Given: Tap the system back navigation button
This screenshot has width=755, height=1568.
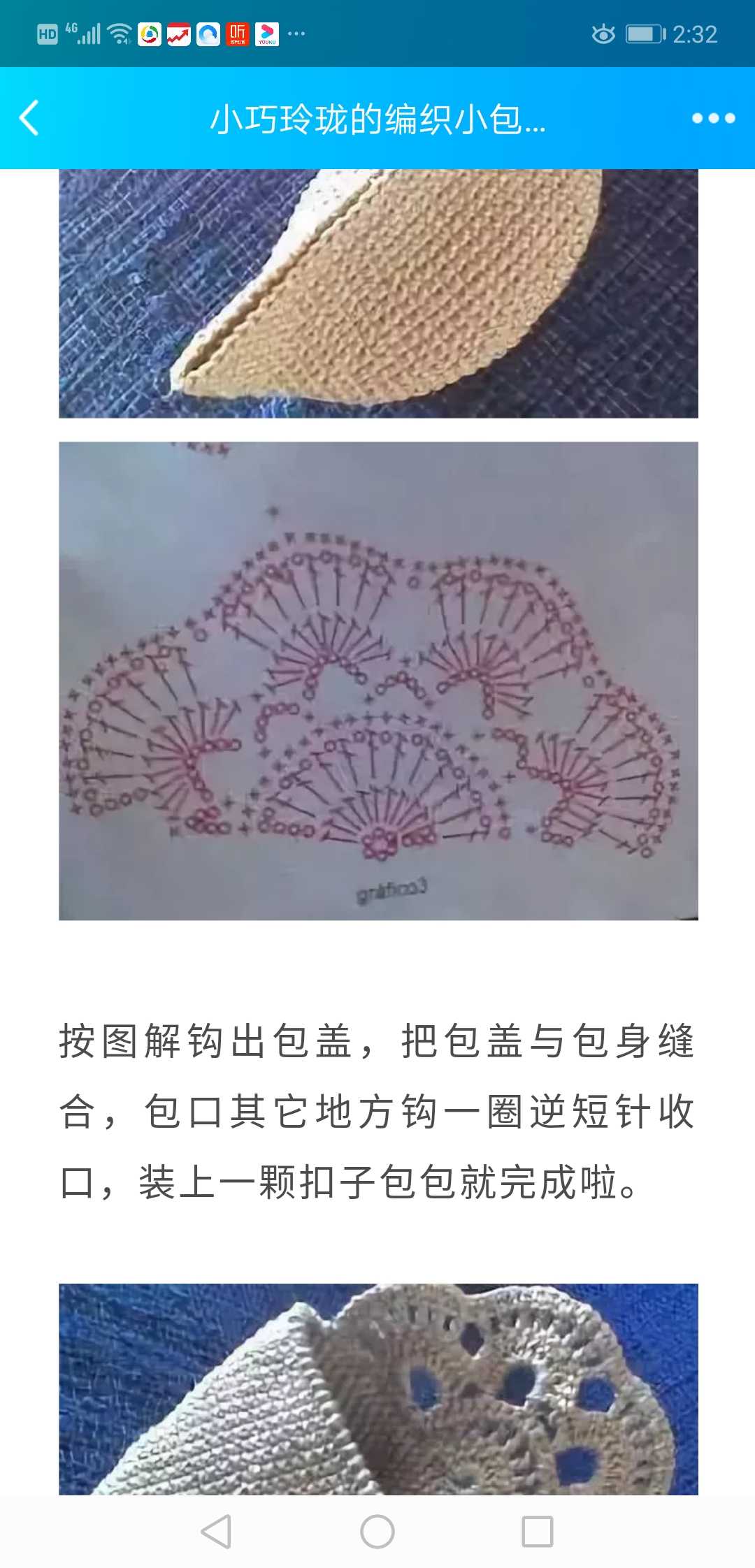Looking at the screenshot, I should [x=216, y=1532].
